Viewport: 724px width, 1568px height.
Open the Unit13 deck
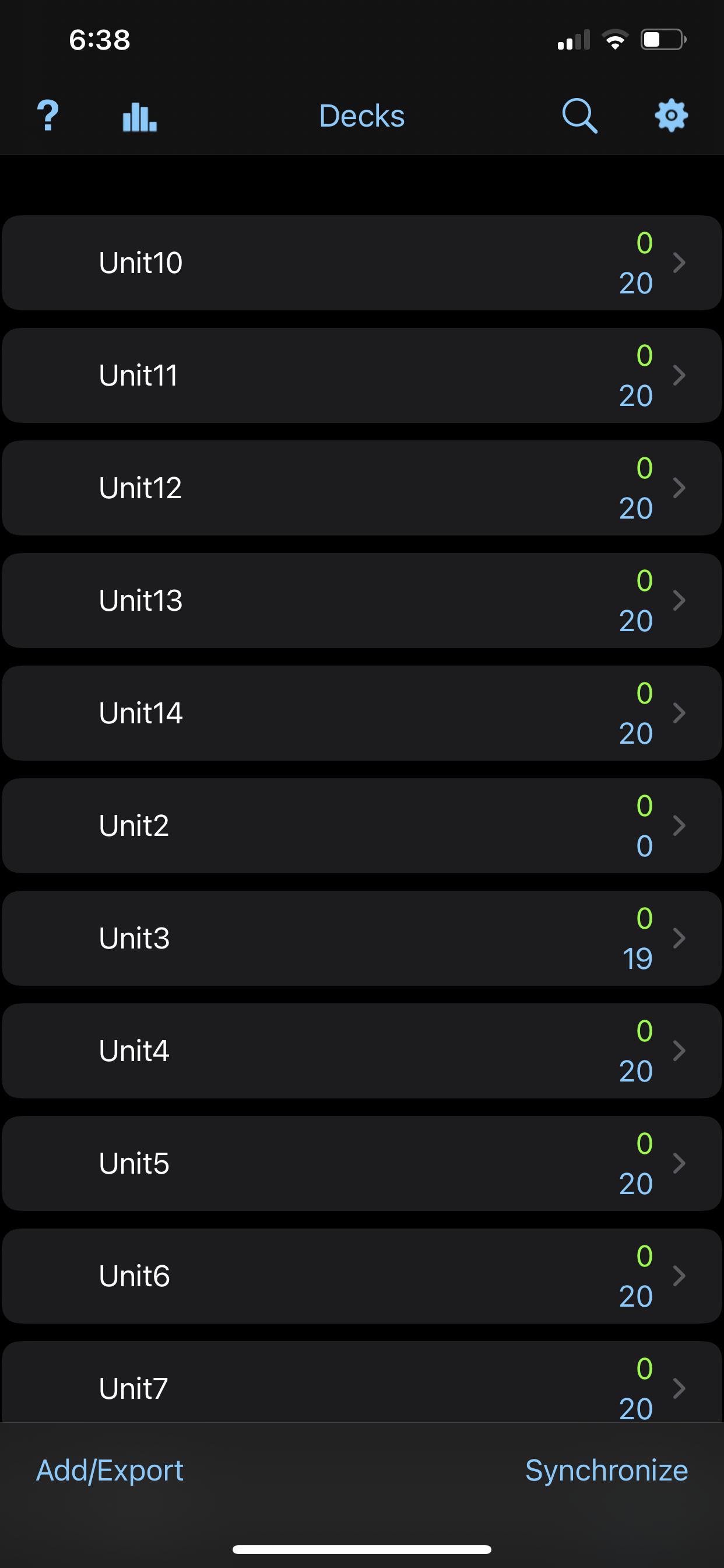361,601
